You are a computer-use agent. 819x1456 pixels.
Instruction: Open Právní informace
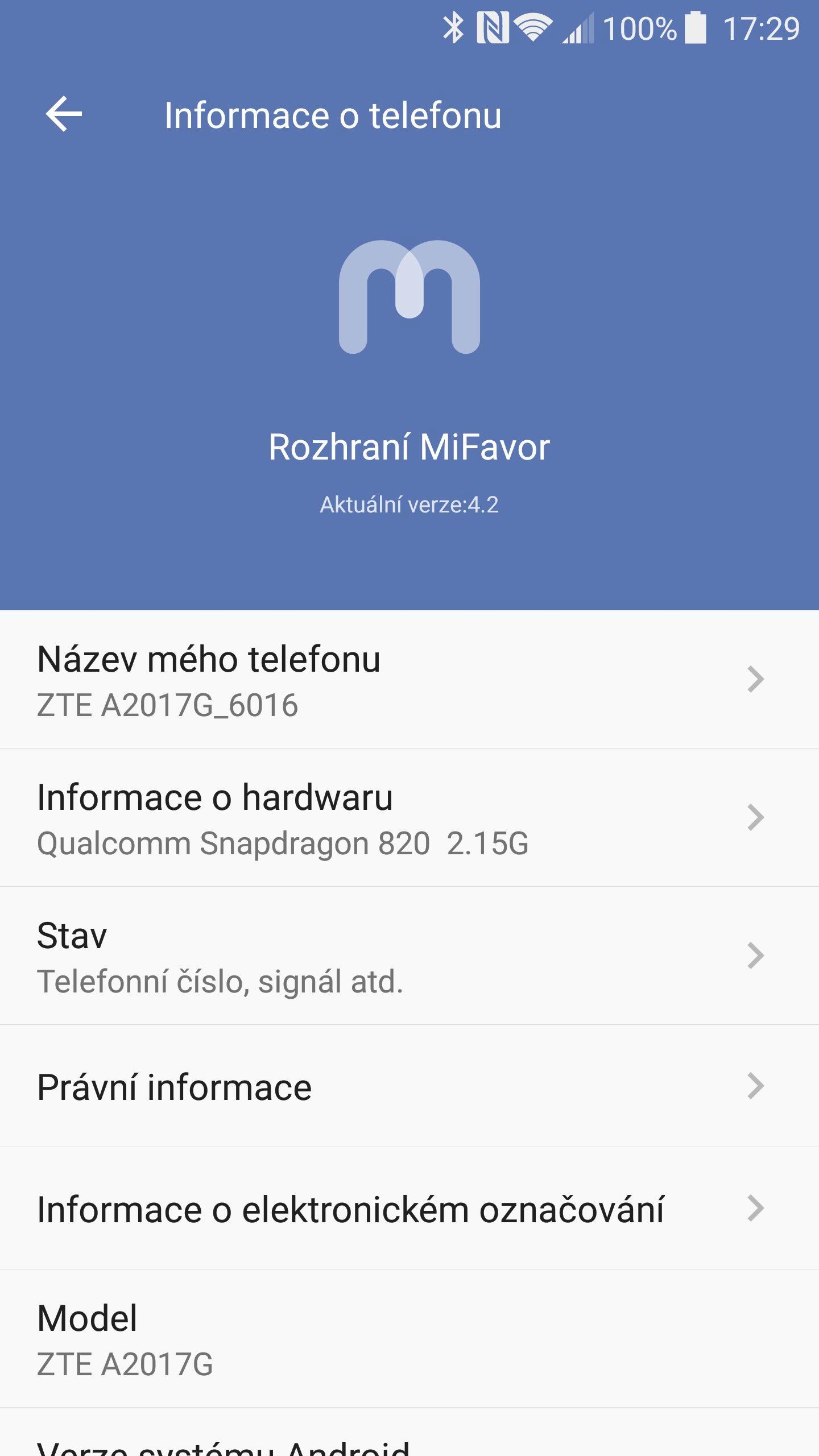point(409,1086)
